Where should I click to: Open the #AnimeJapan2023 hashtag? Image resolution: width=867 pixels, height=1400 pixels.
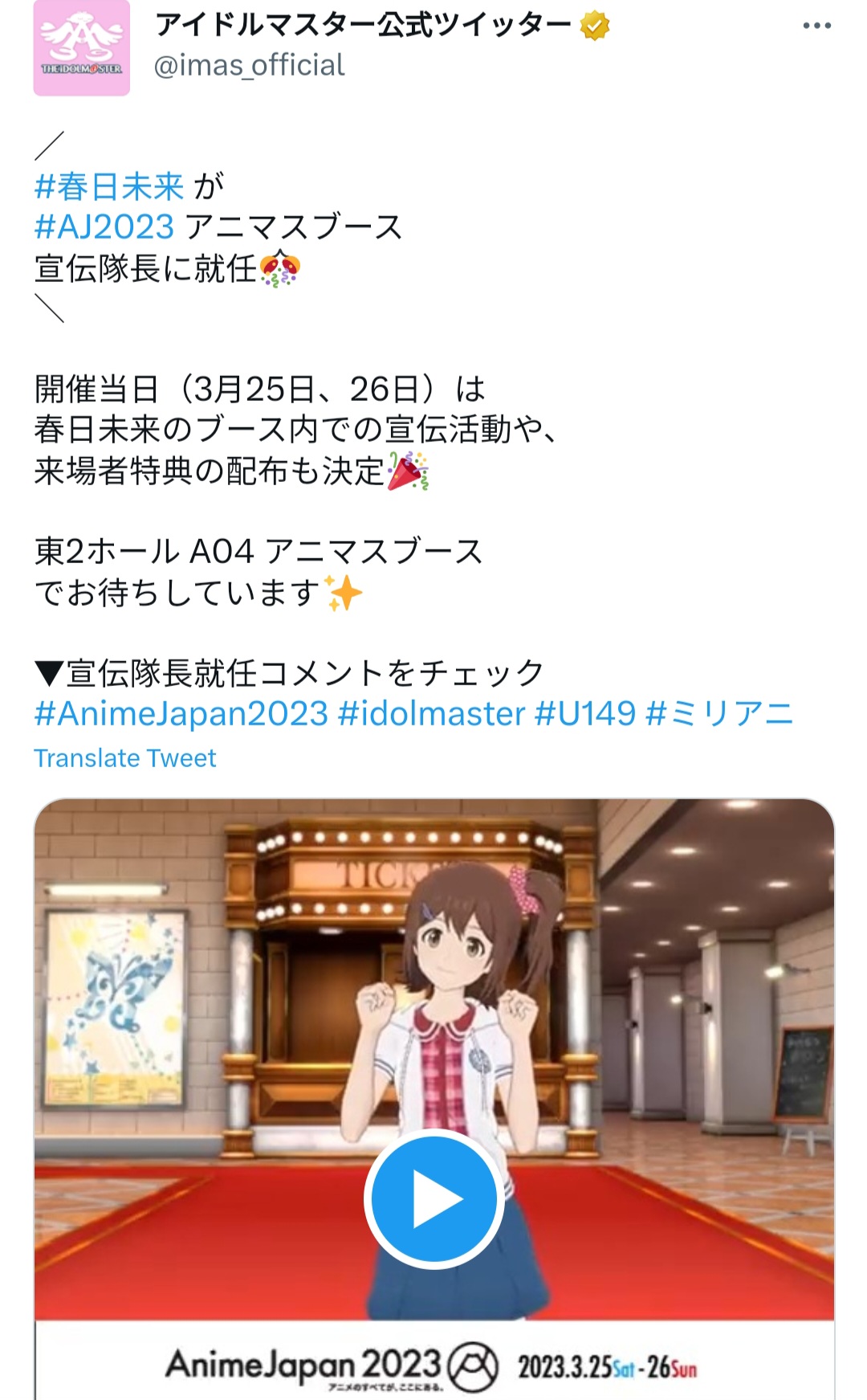(x=181, y=713)
